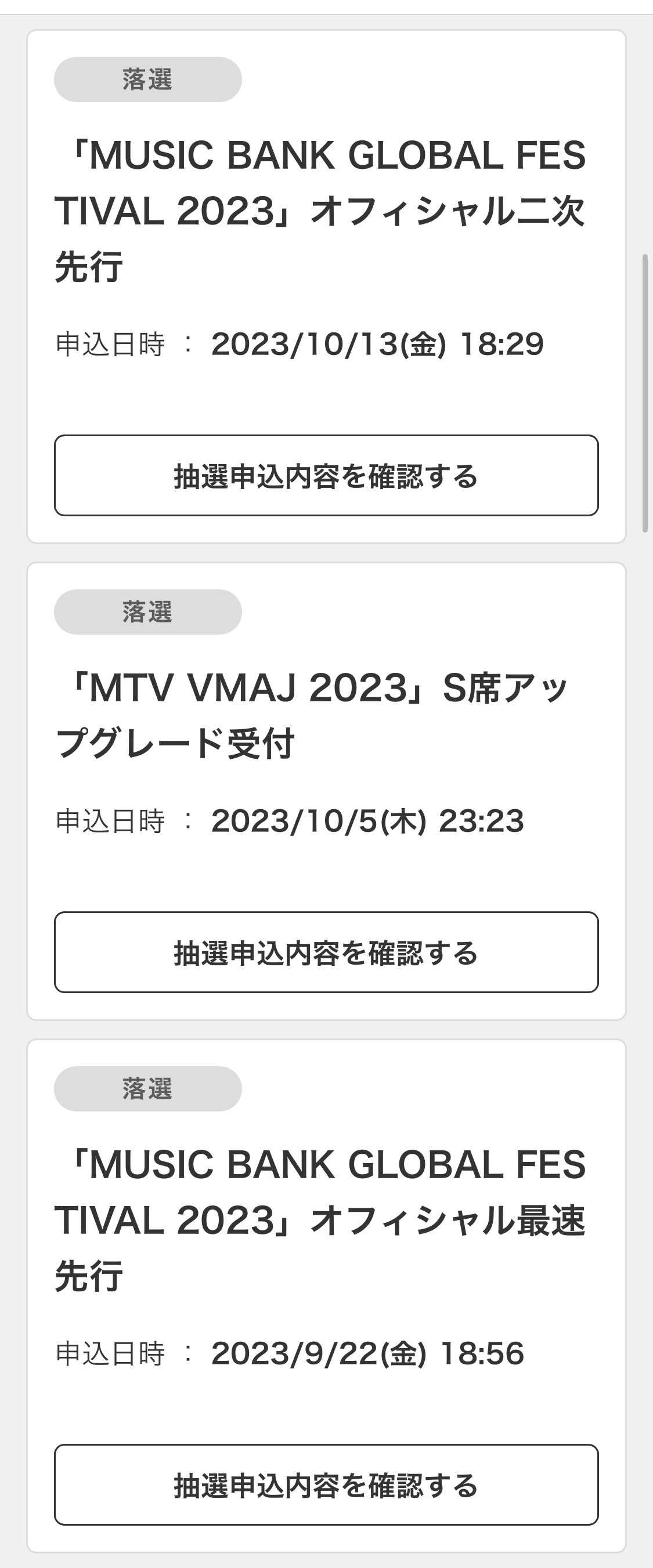View application details for MUSIC BANK 最速先行
653x1568 pixels.
pyautogui.click(x=326, y=1484)
